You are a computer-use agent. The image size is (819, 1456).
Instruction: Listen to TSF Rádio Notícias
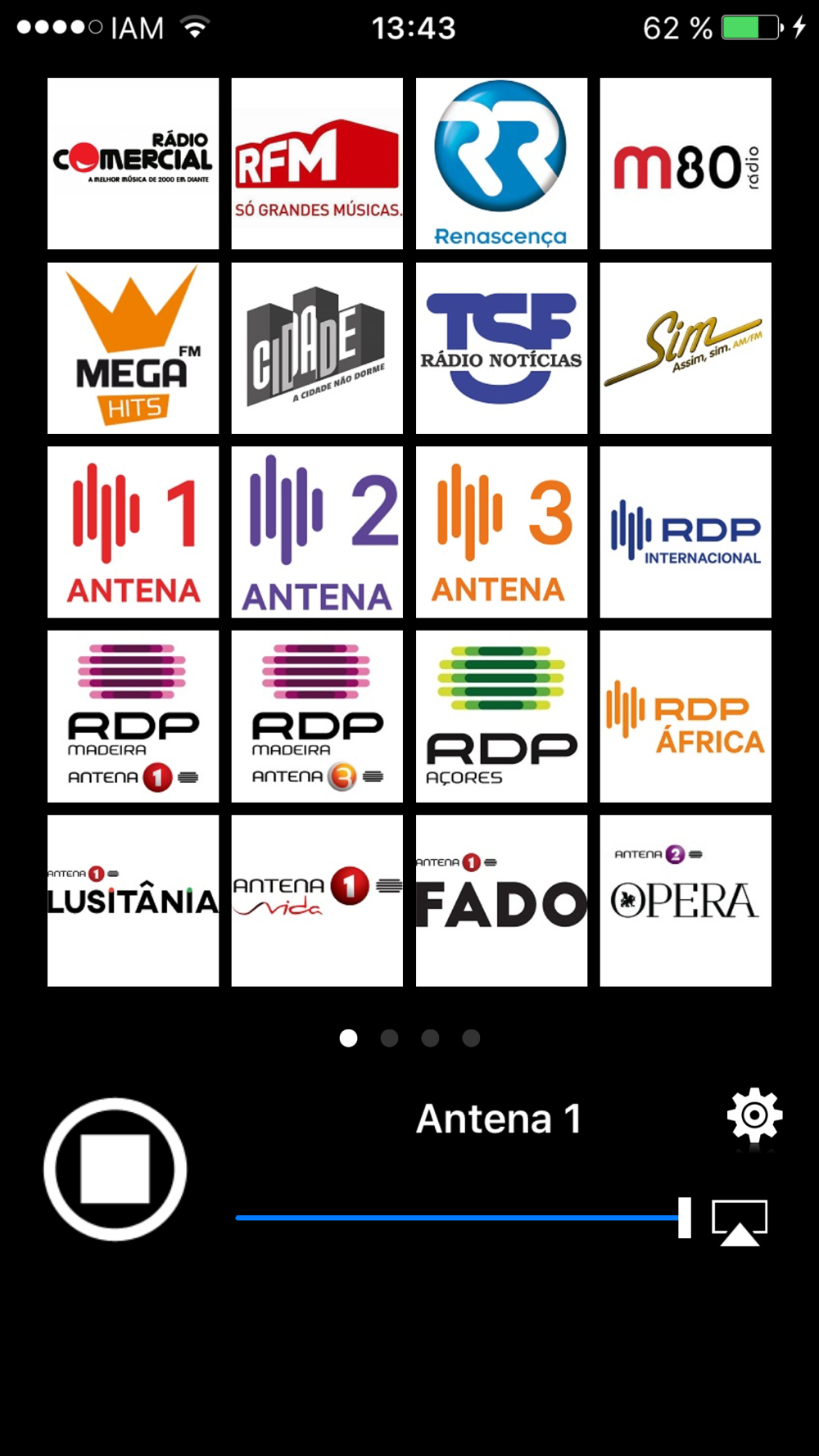pyautogui.click(x=501, y=348)
